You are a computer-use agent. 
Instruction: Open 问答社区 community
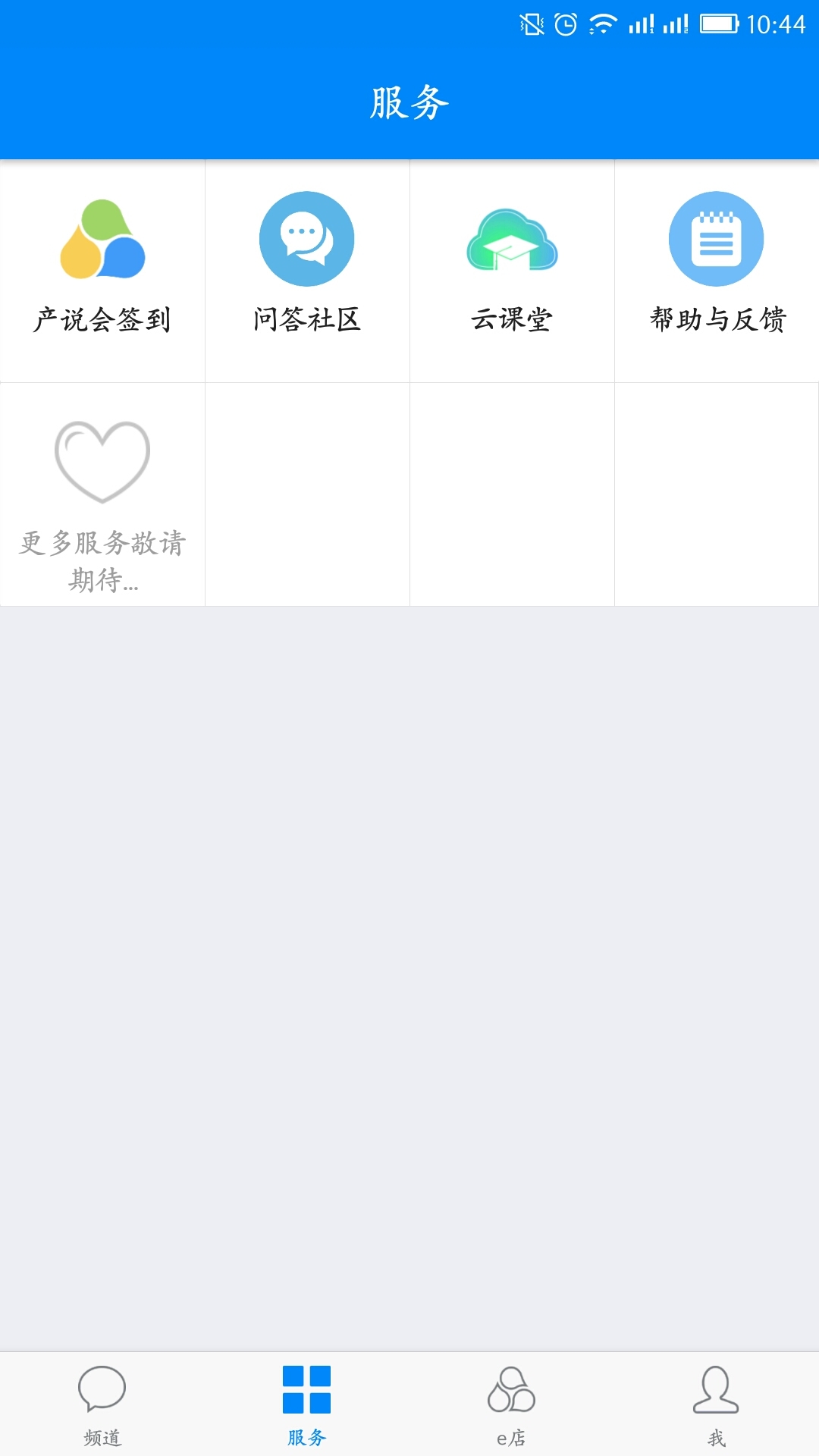307,269
